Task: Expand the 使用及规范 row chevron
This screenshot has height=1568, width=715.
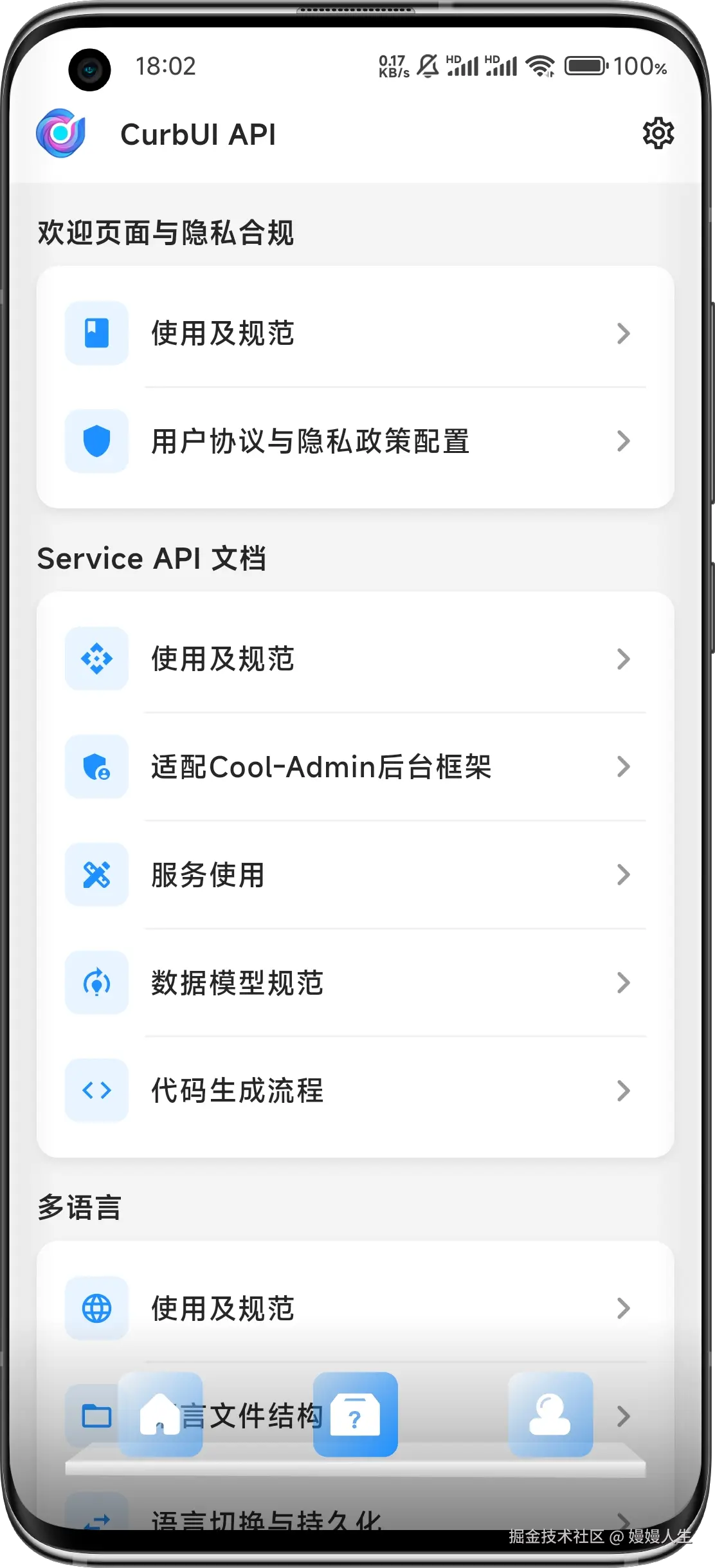Action: tap(622, 333)
